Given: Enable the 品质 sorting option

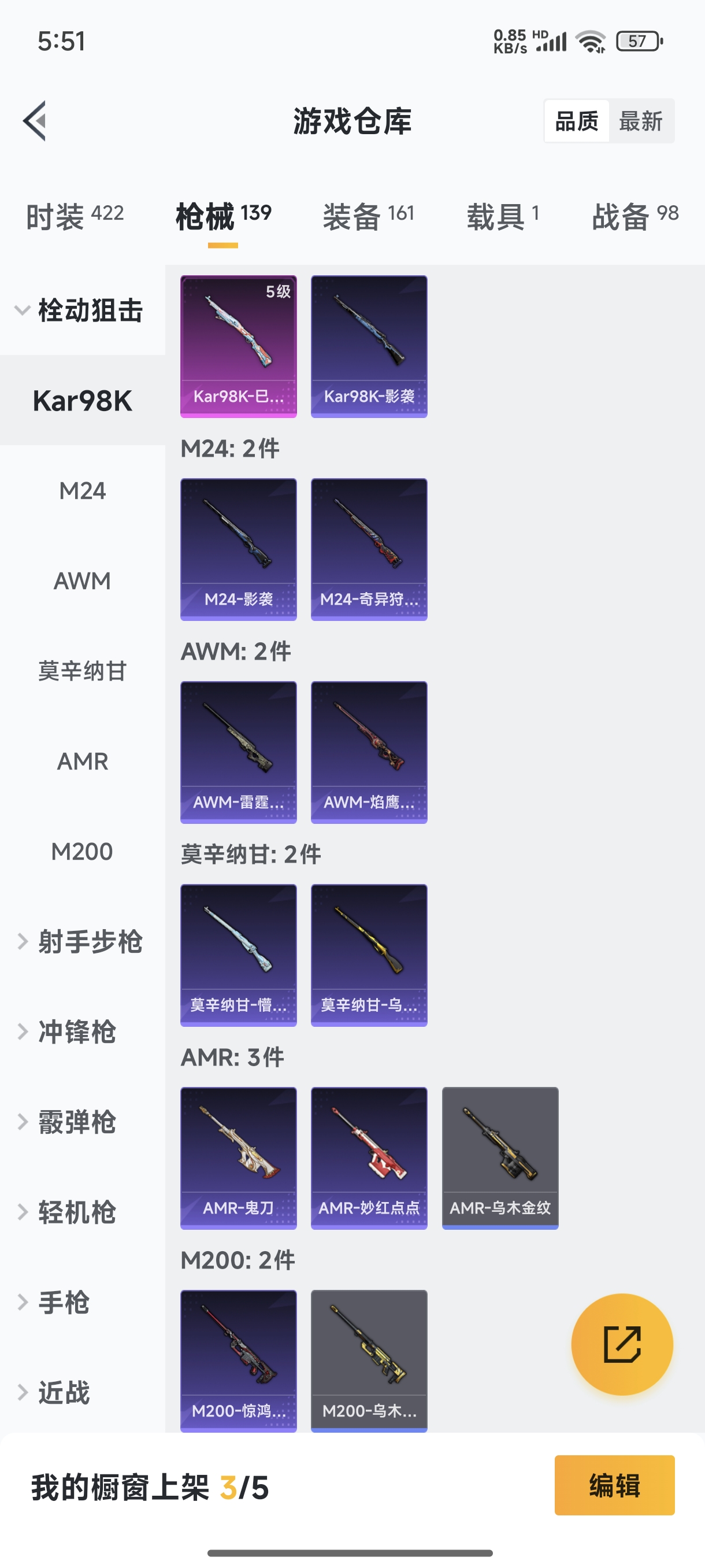Looking at the screenshot, I should tap(577, 120).
